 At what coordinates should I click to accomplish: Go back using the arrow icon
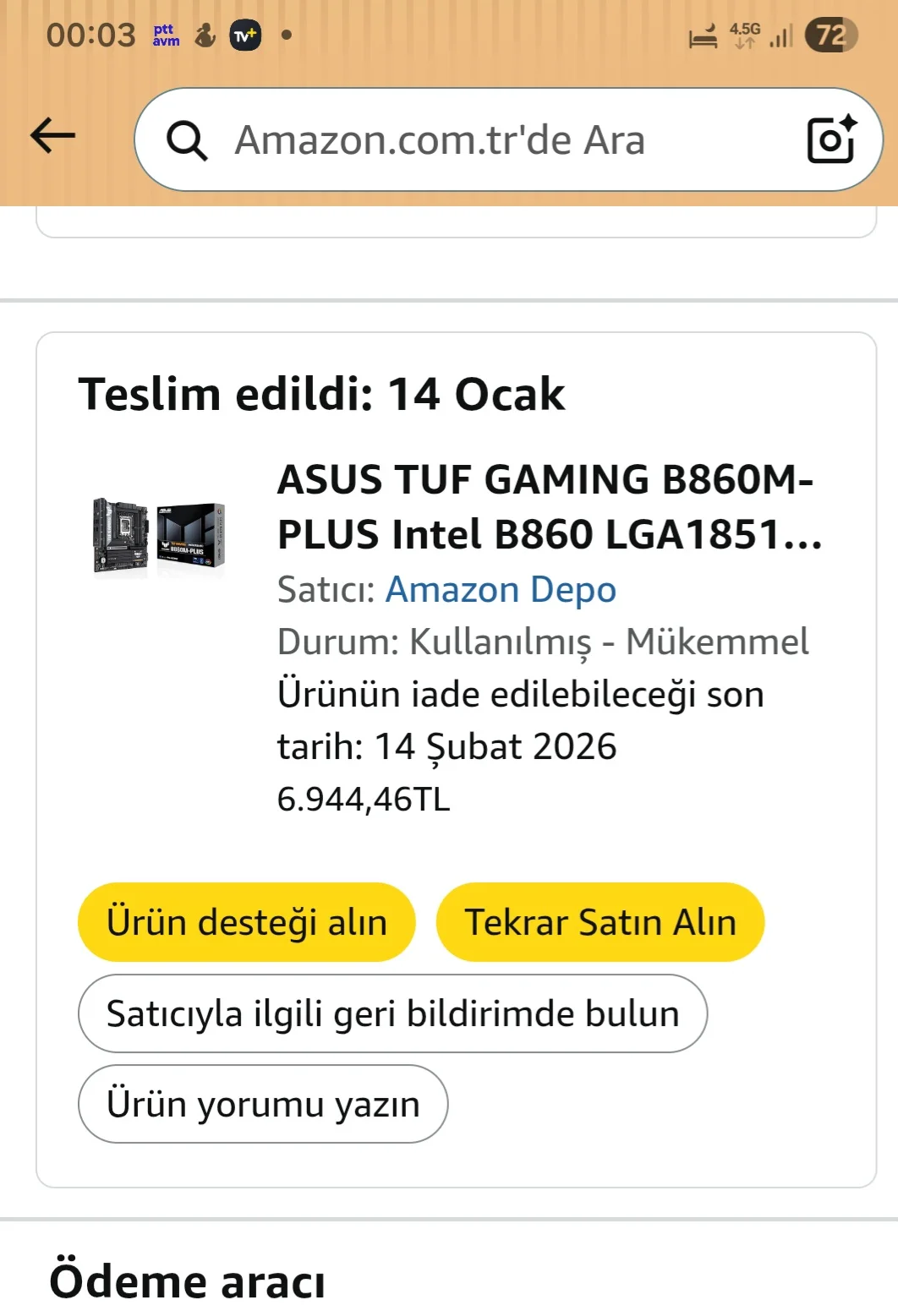pyautogui.click(x=52, y=136)
